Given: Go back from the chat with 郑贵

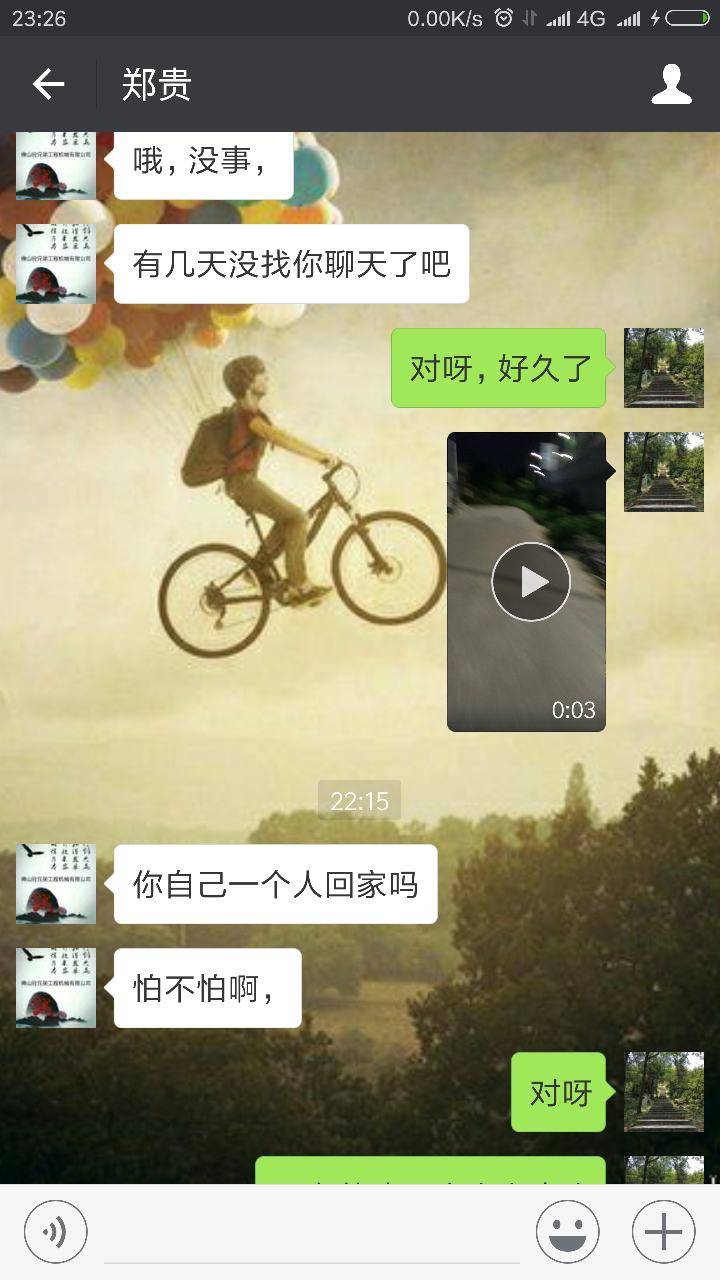Looking at the screenshot, I should pyautogui.click(x=48, y=85).
